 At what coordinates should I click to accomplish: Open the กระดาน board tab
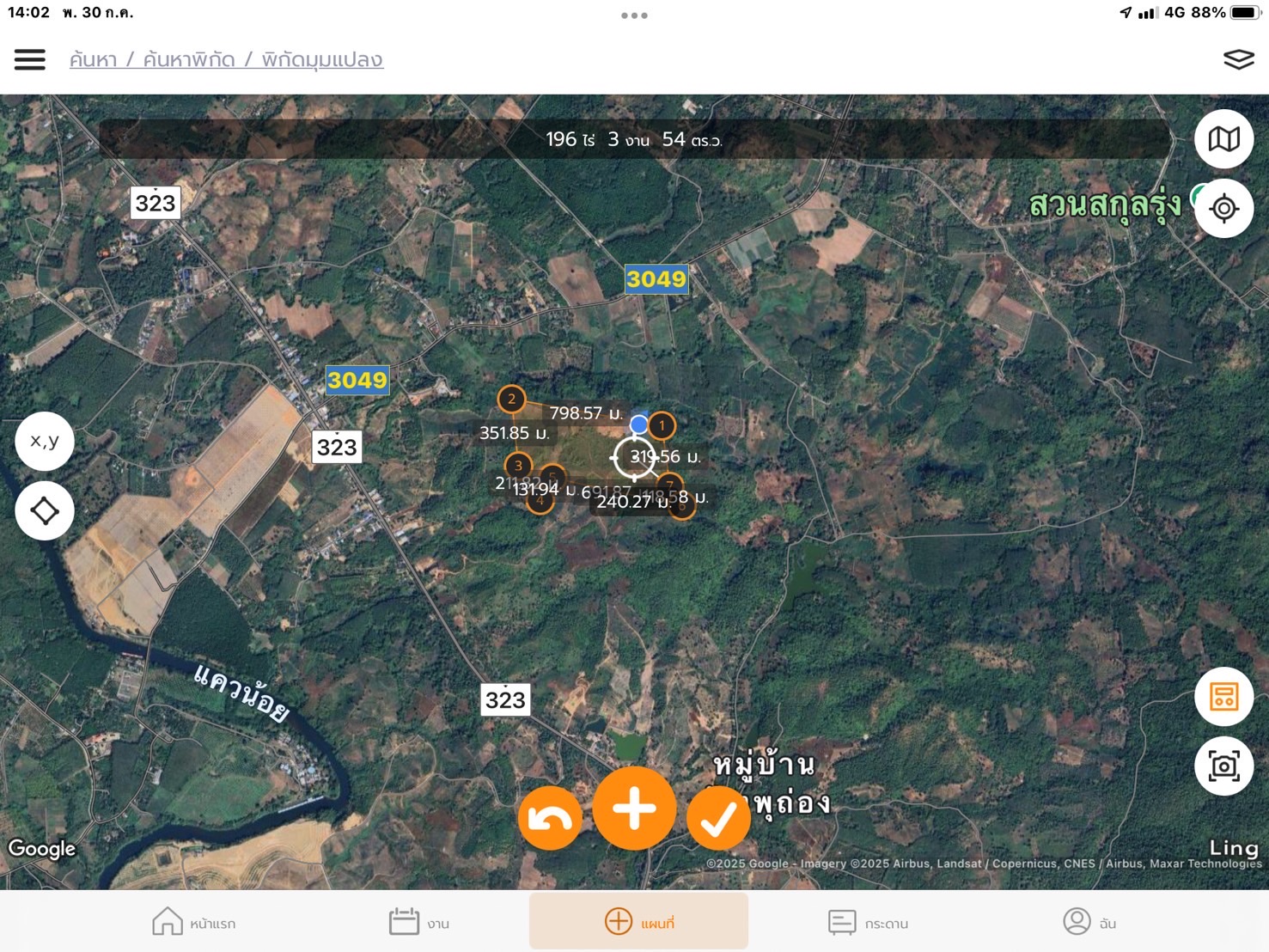868,922
